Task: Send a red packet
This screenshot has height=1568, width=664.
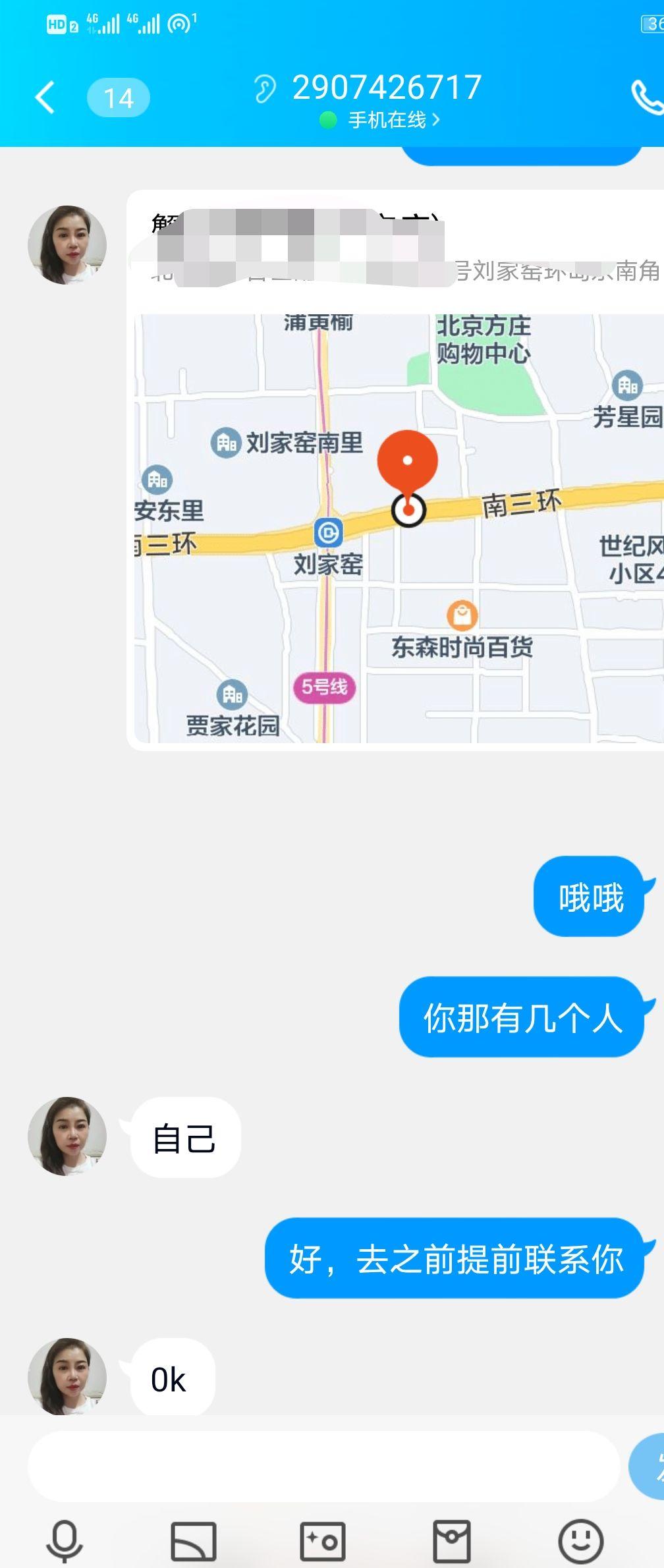Action: pyautogui.click(x=452, y=1540)
